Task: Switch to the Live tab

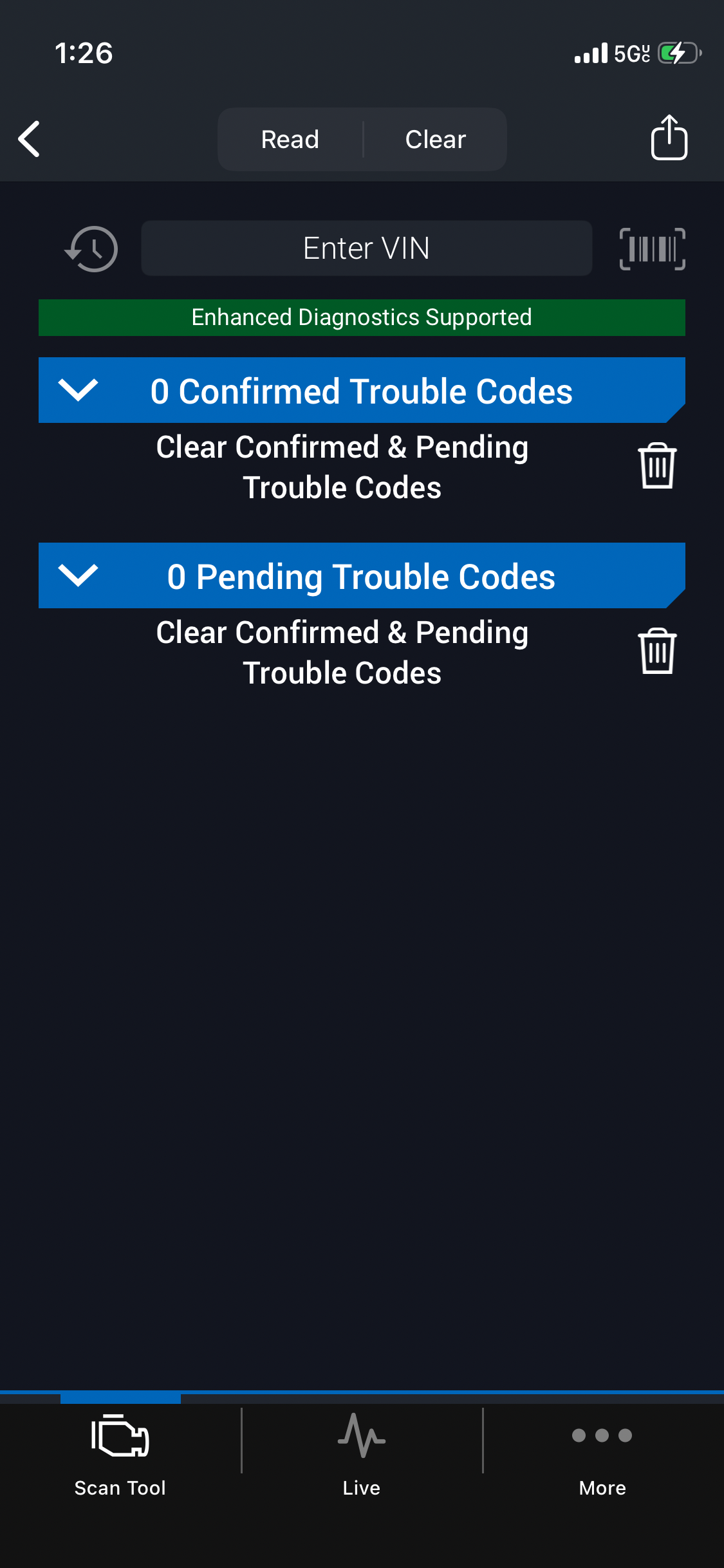Action: point(362,1456)
